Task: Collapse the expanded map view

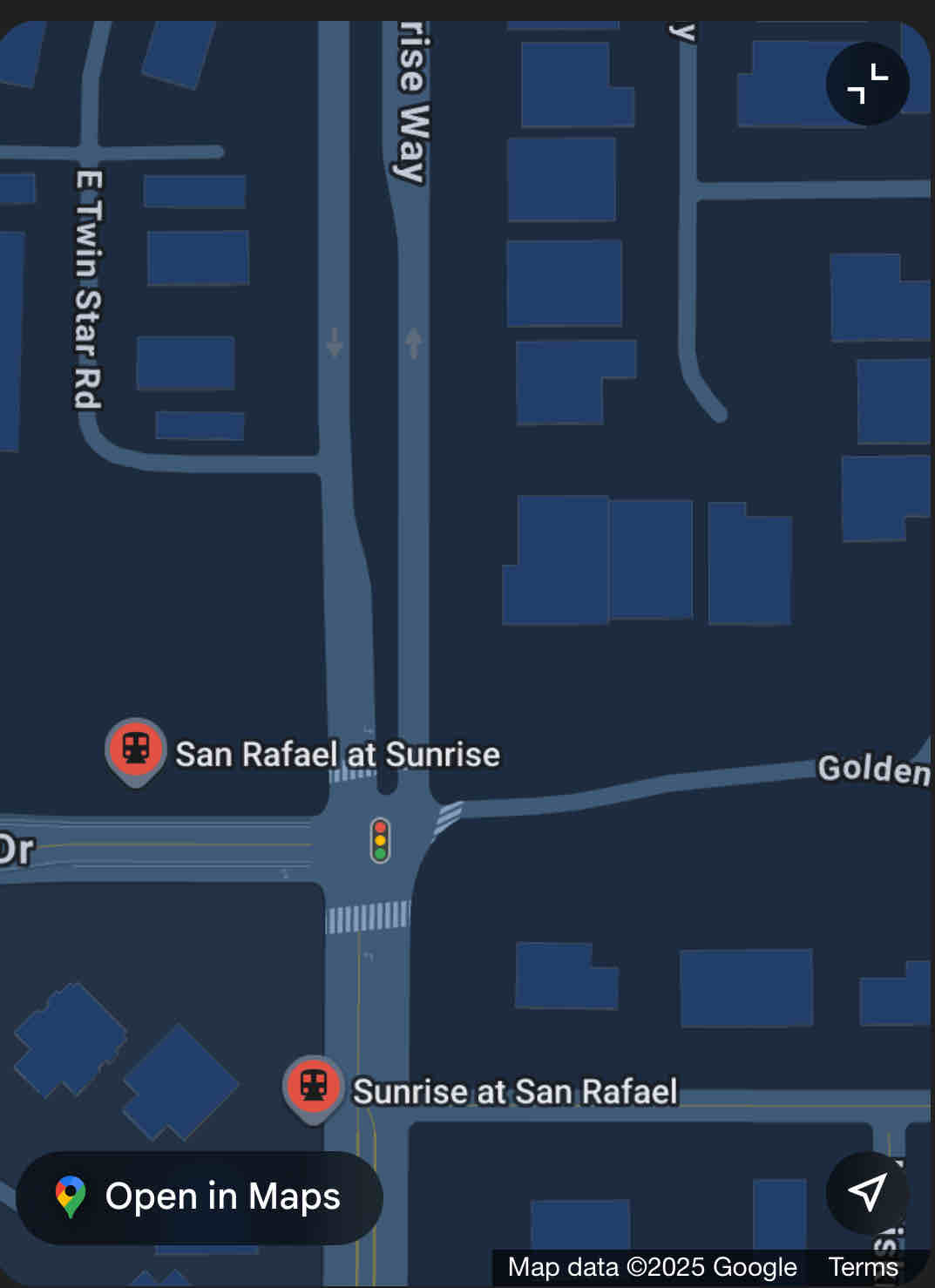Action: (867, 84)
